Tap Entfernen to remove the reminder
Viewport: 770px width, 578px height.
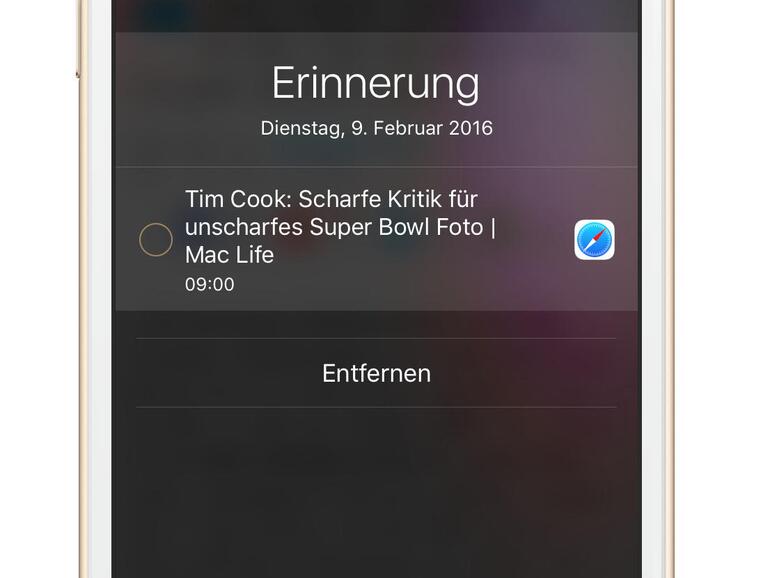(x=376, y=373)
